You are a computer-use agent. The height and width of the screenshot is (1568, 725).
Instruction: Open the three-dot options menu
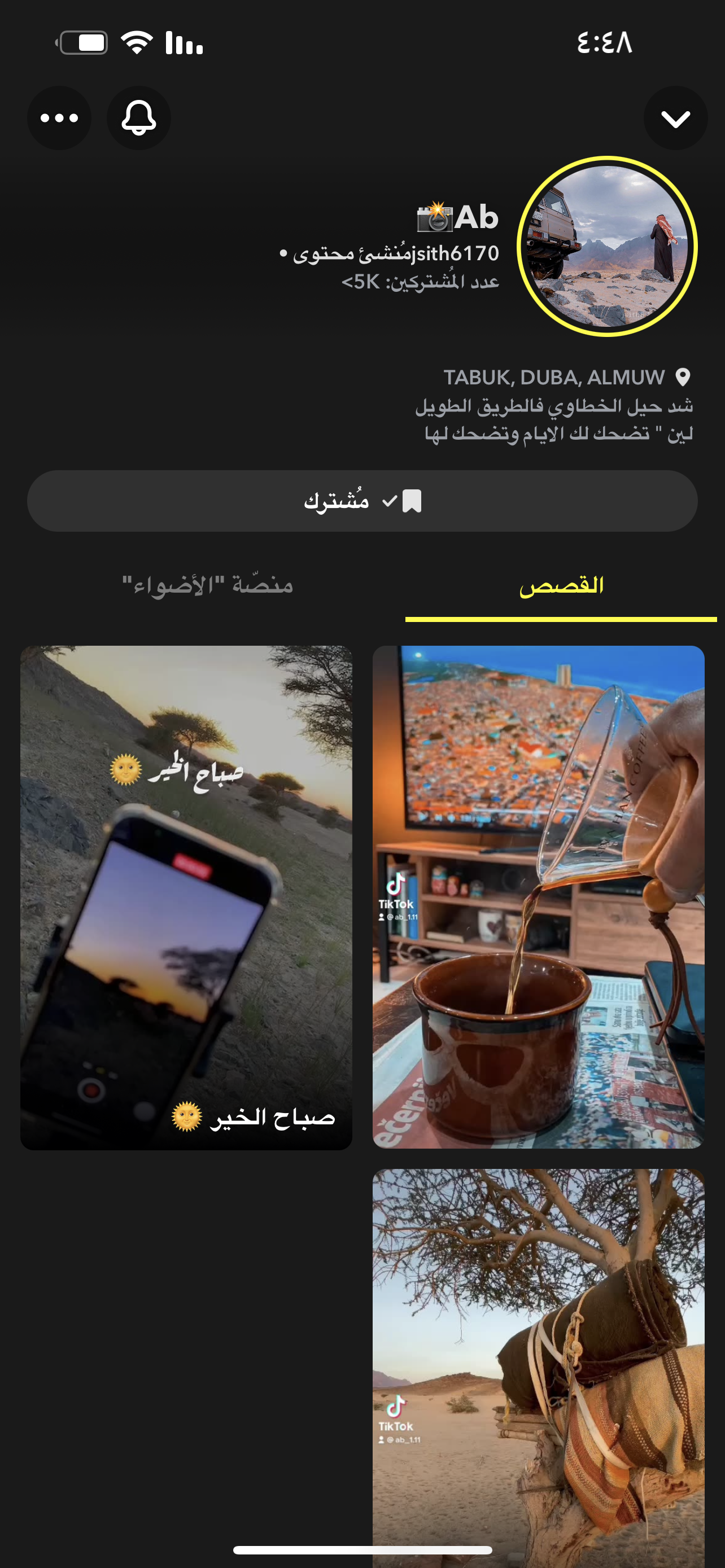pyautogui.click(x=59, y=118)
